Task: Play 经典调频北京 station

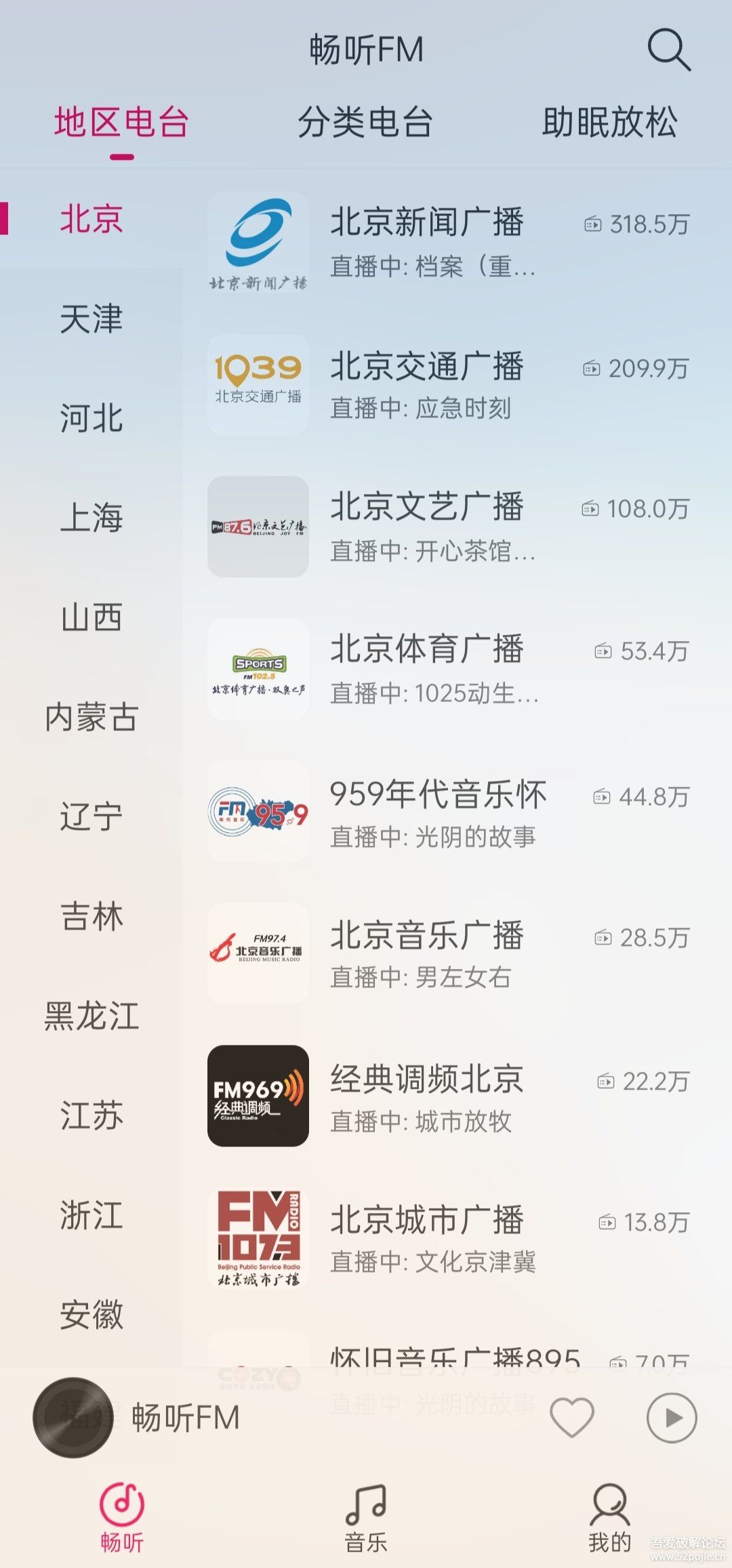Action: tap(427, 1096)
